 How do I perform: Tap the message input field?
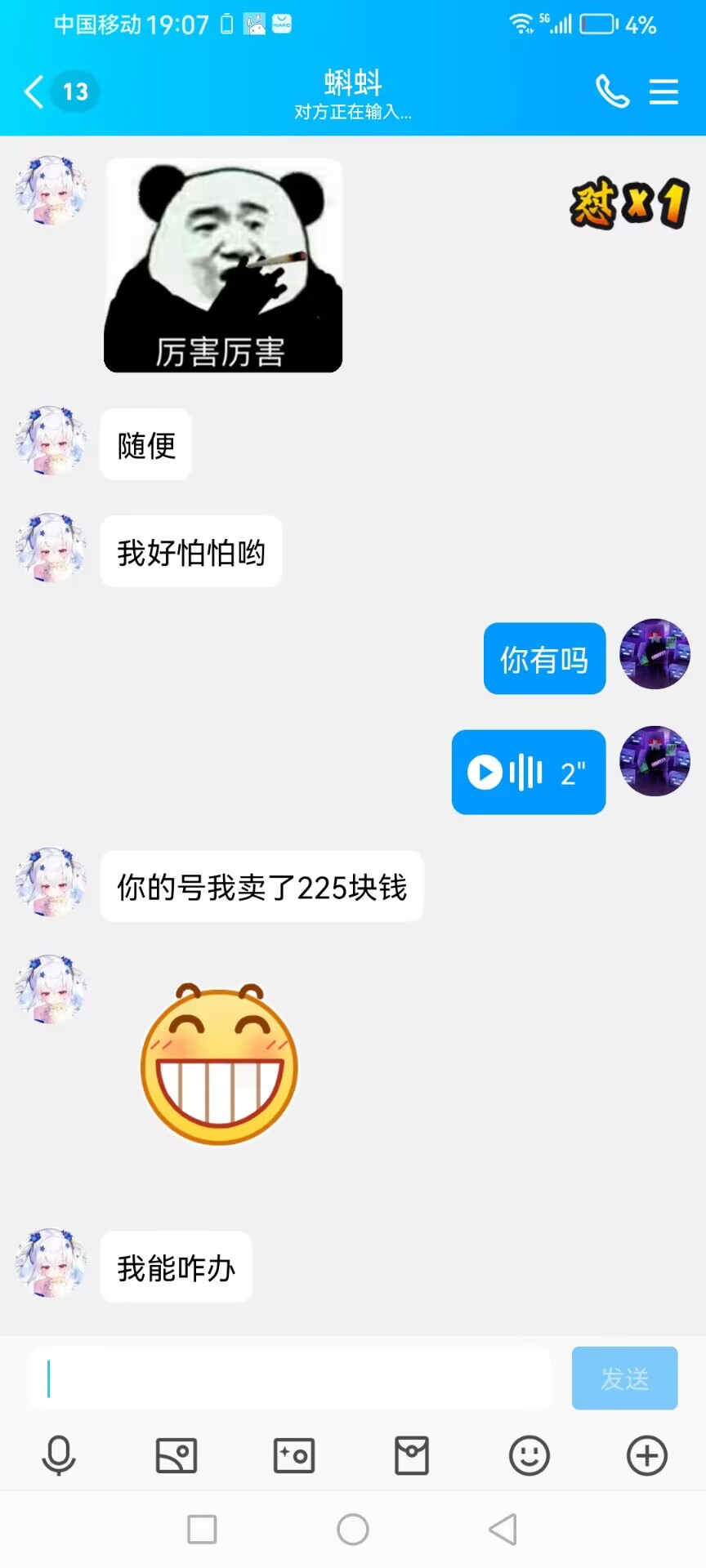[x=289, y=1379]
